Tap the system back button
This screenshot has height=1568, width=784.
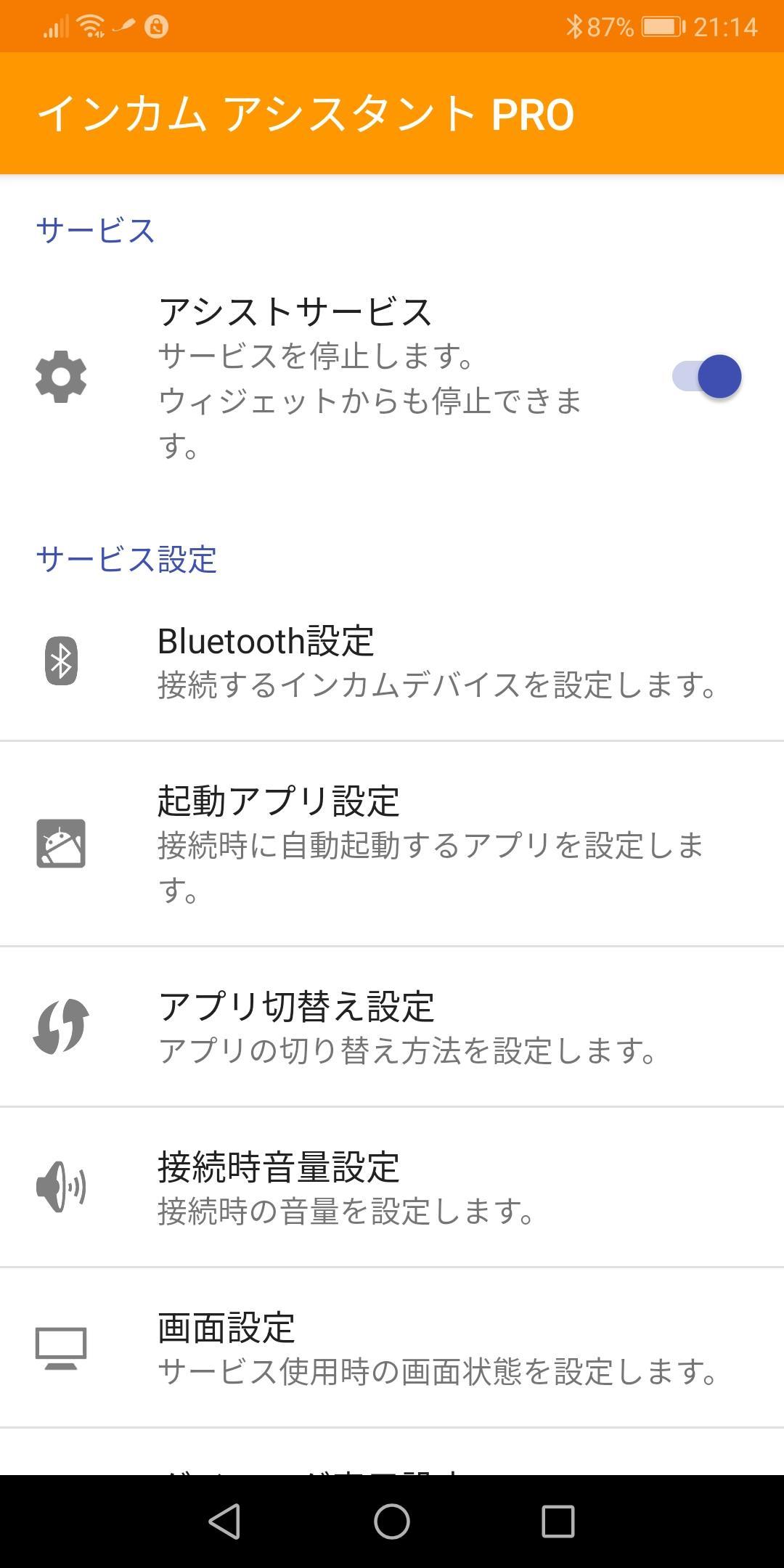pyautogui.click(x=224, y=1521)
